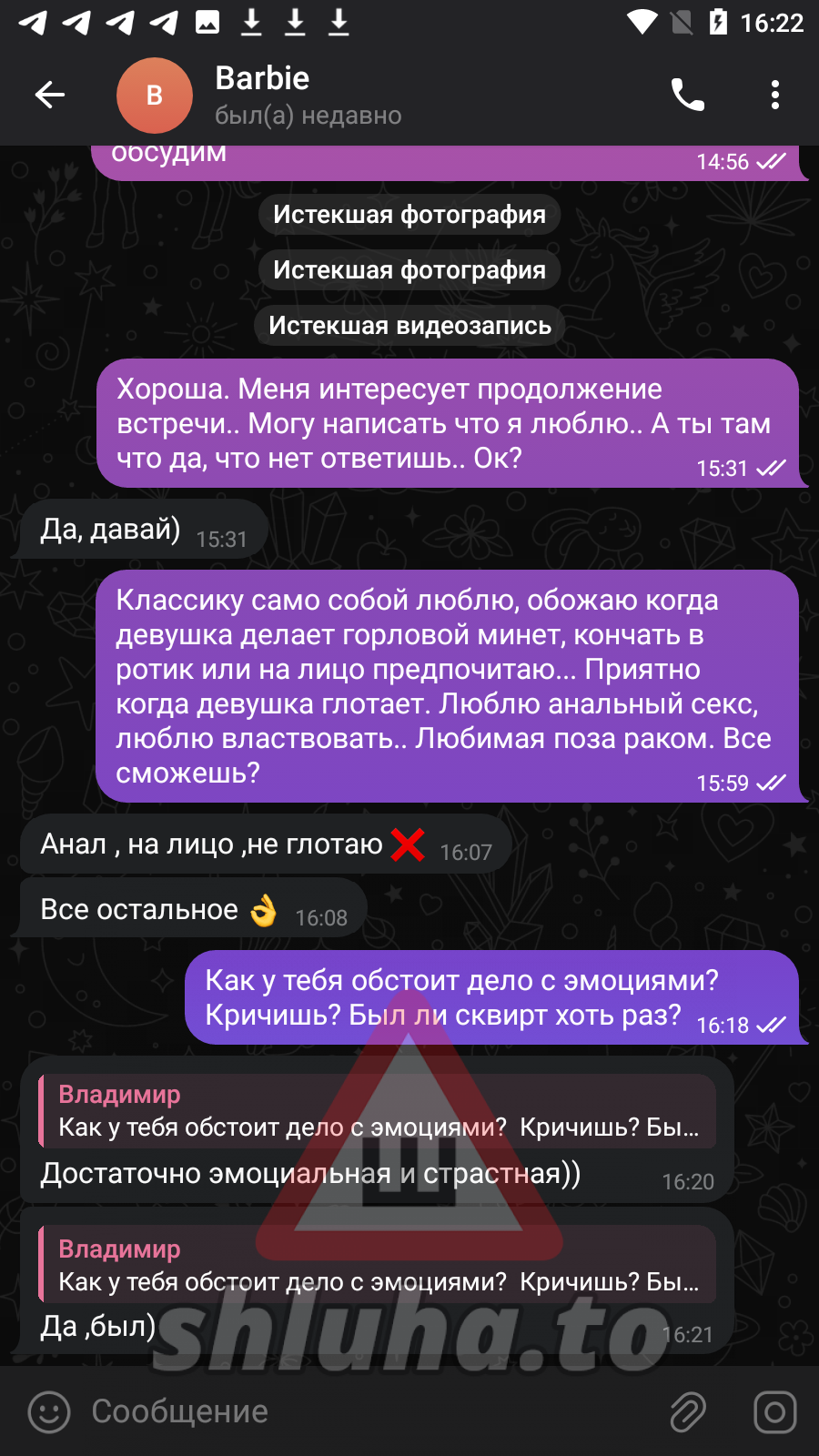
Task: Tap the round camera record icon
Action: [x=774, y=1412]
